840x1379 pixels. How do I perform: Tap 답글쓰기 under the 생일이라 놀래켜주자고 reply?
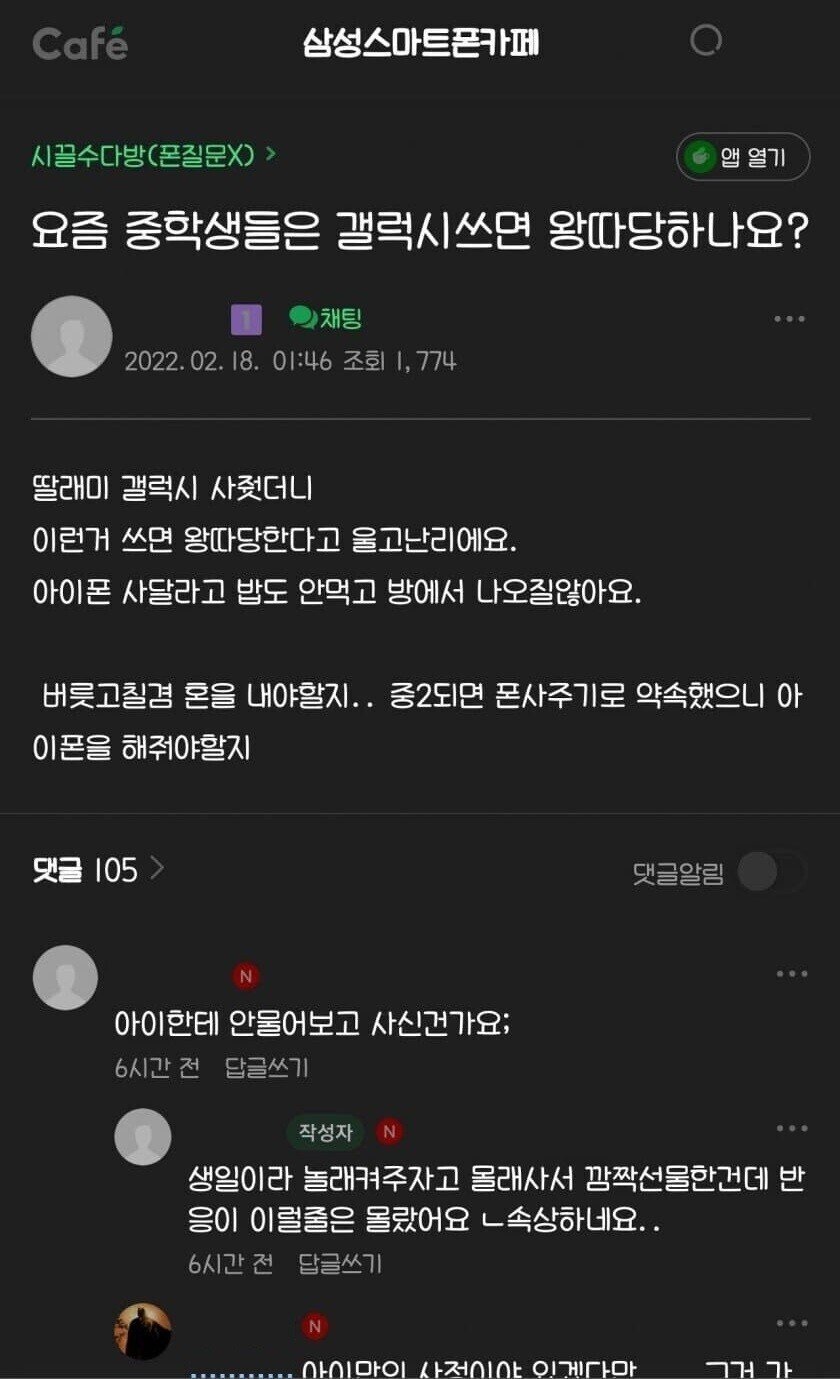(340, 1264)
